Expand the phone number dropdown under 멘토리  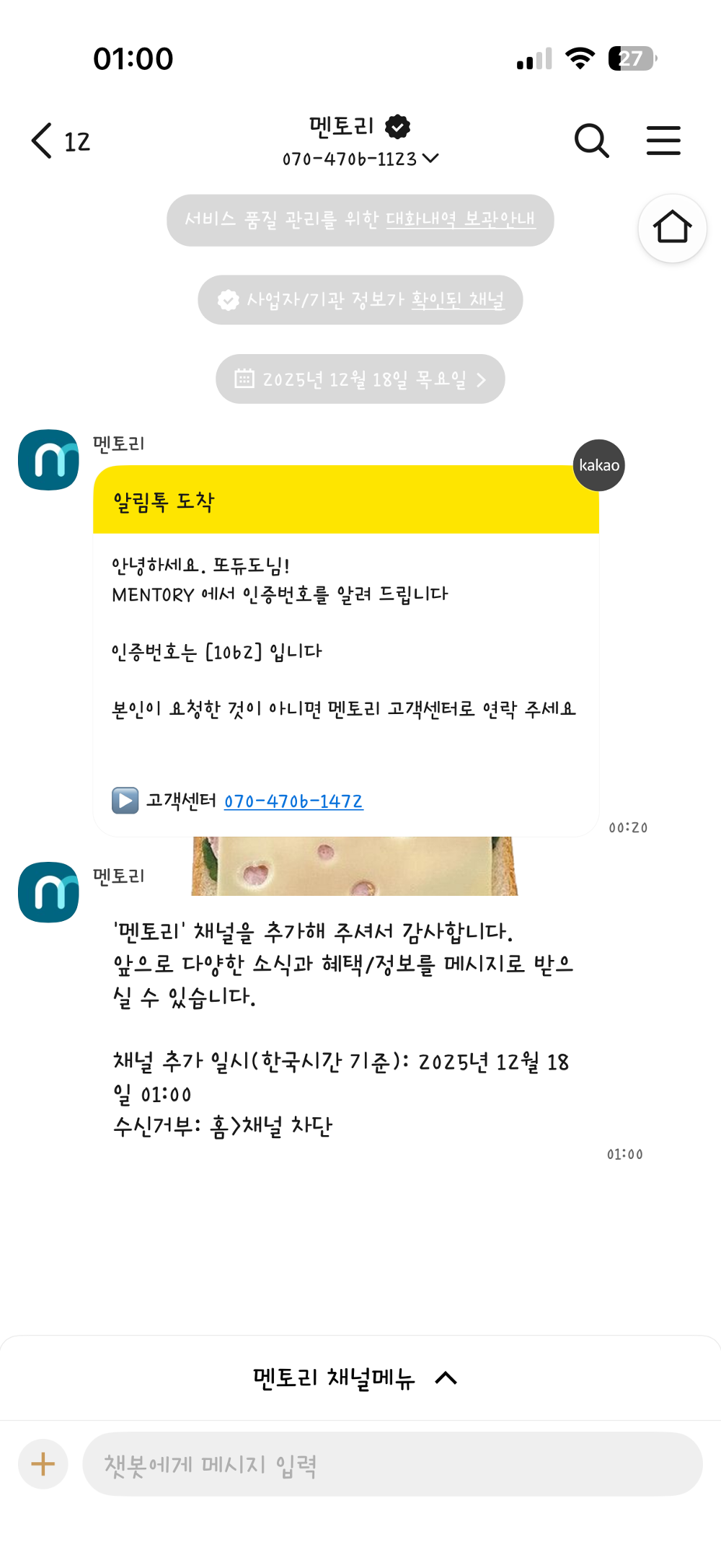(432, 159)
